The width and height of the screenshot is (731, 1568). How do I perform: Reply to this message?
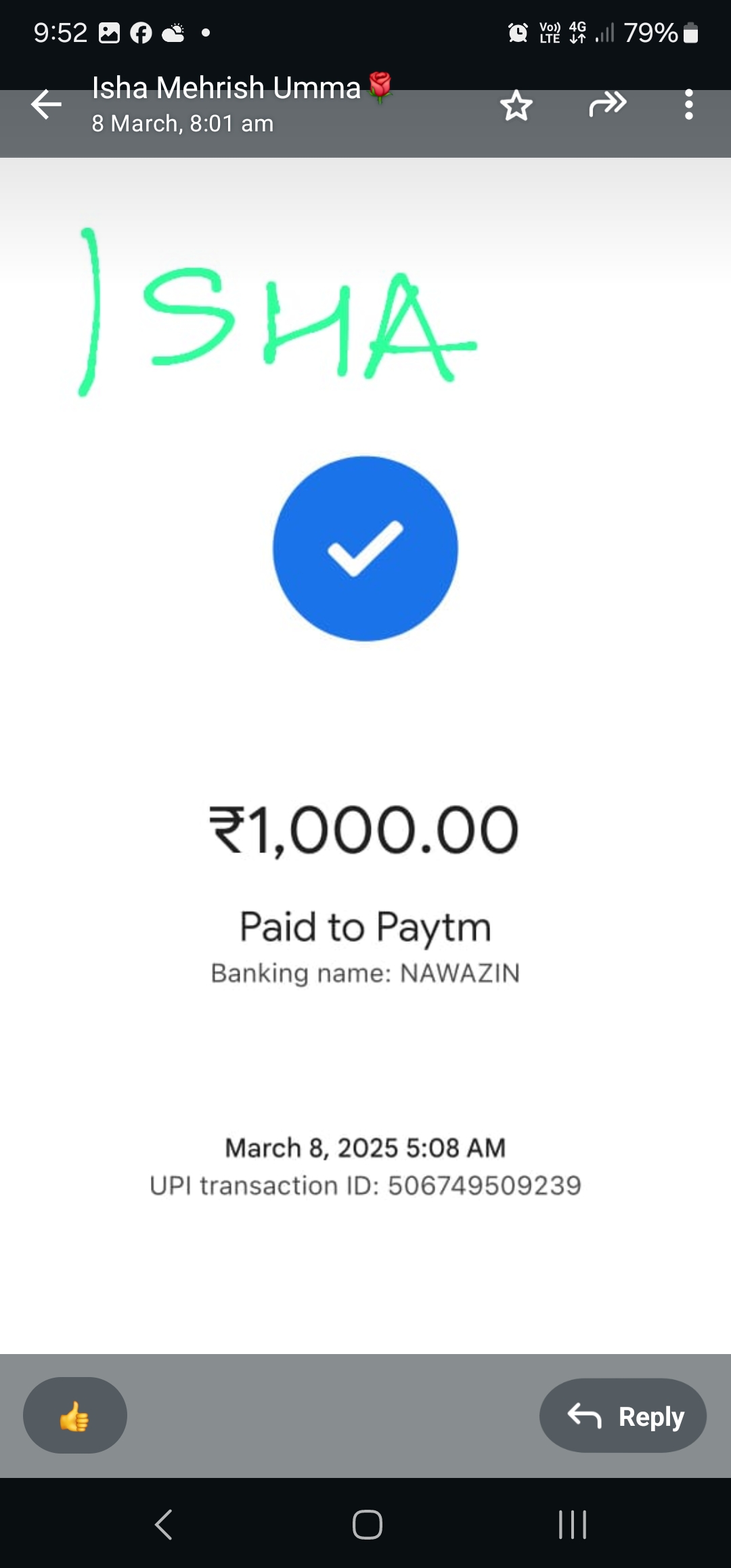623,1415
